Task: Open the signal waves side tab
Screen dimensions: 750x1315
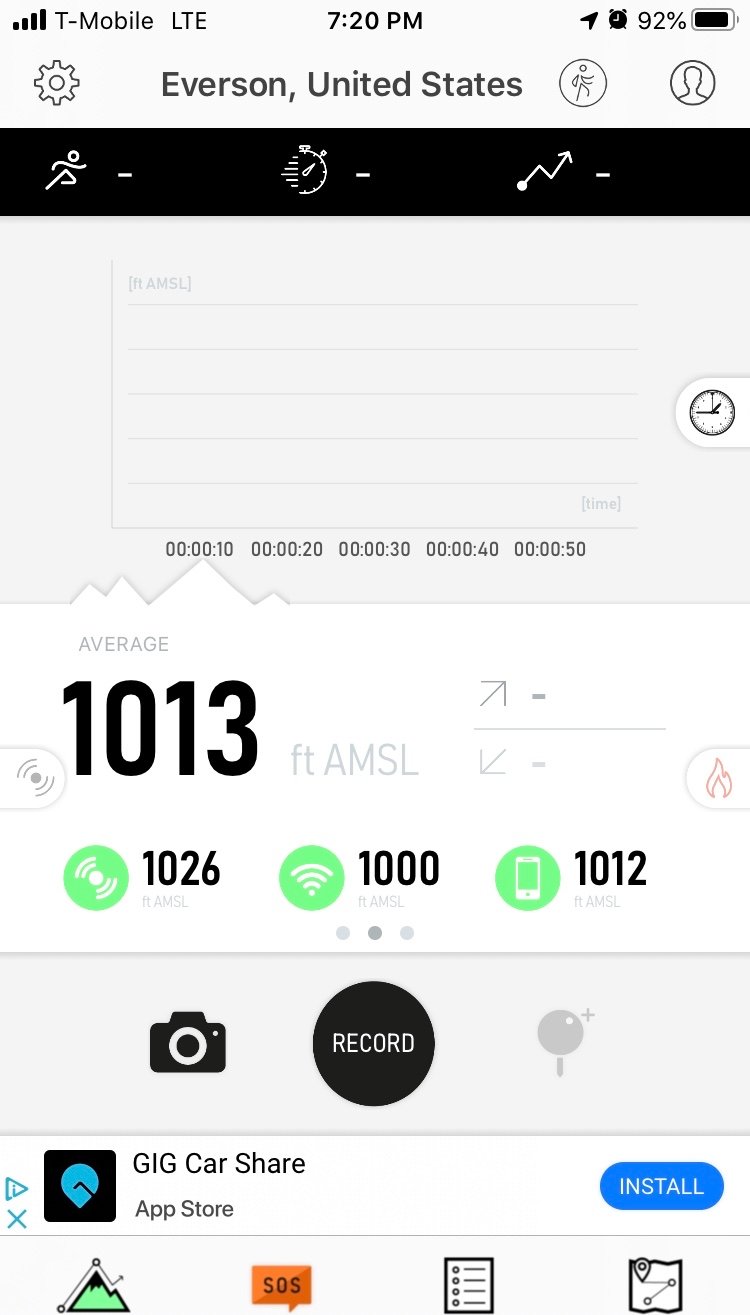Action: tap(34, 778)
